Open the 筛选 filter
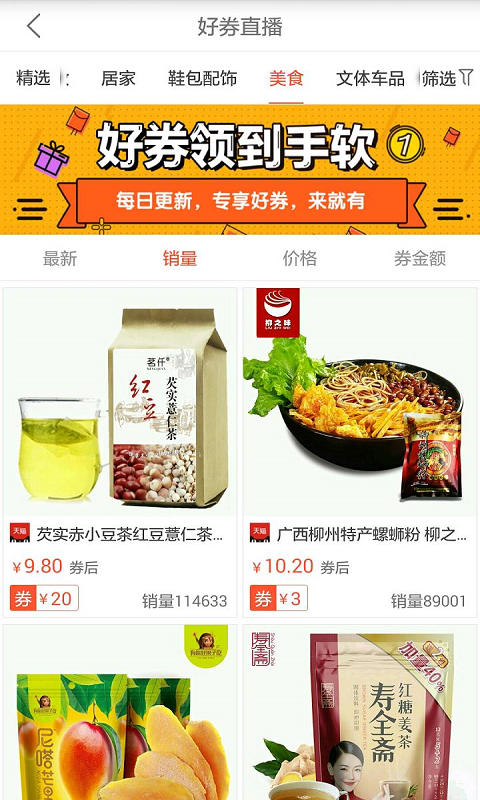This screenshot has height=800, width=480. (447, 79)
